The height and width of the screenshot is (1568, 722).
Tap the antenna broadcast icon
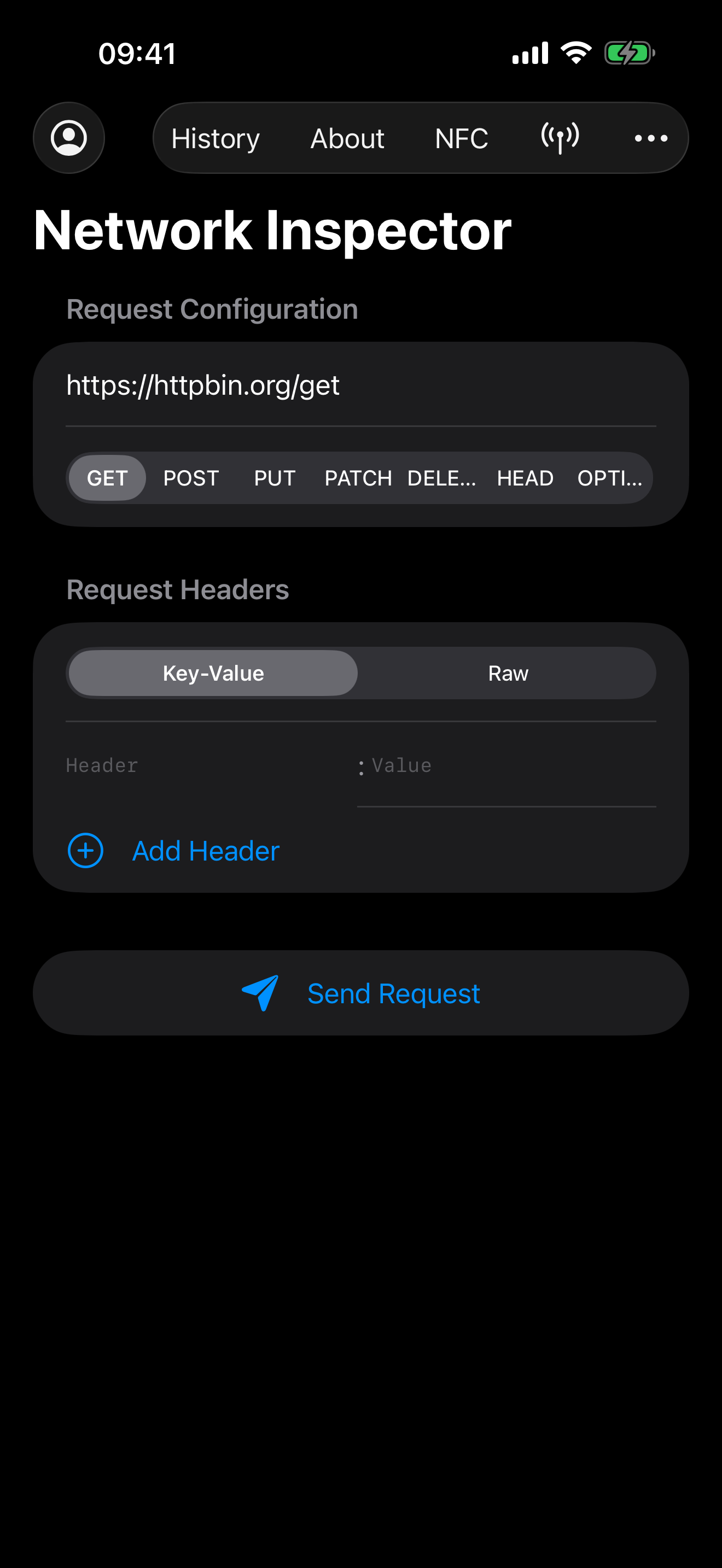[x=560, y=138]
